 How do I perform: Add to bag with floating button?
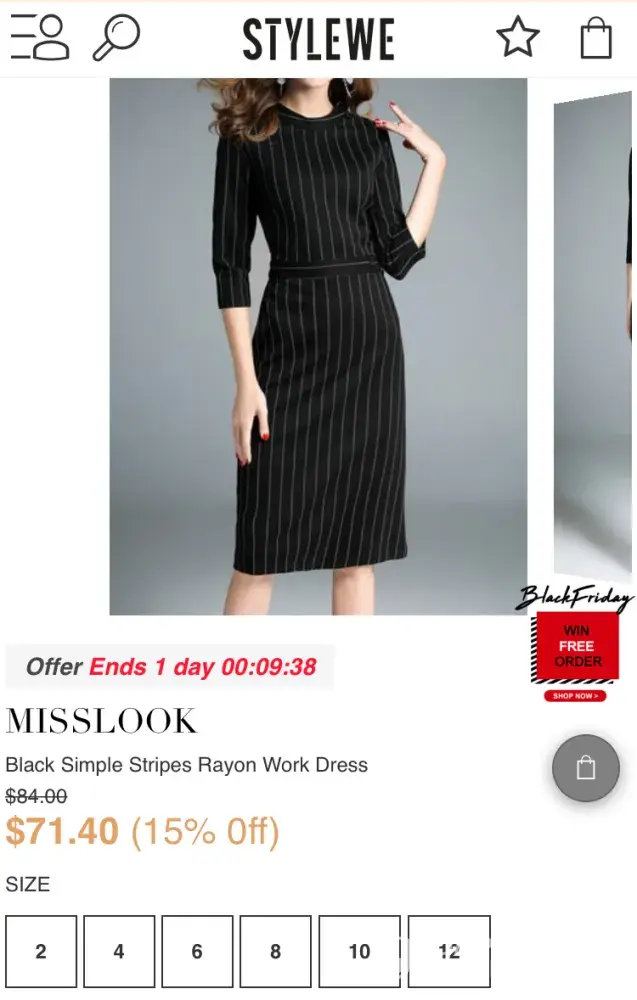(586, 768)
